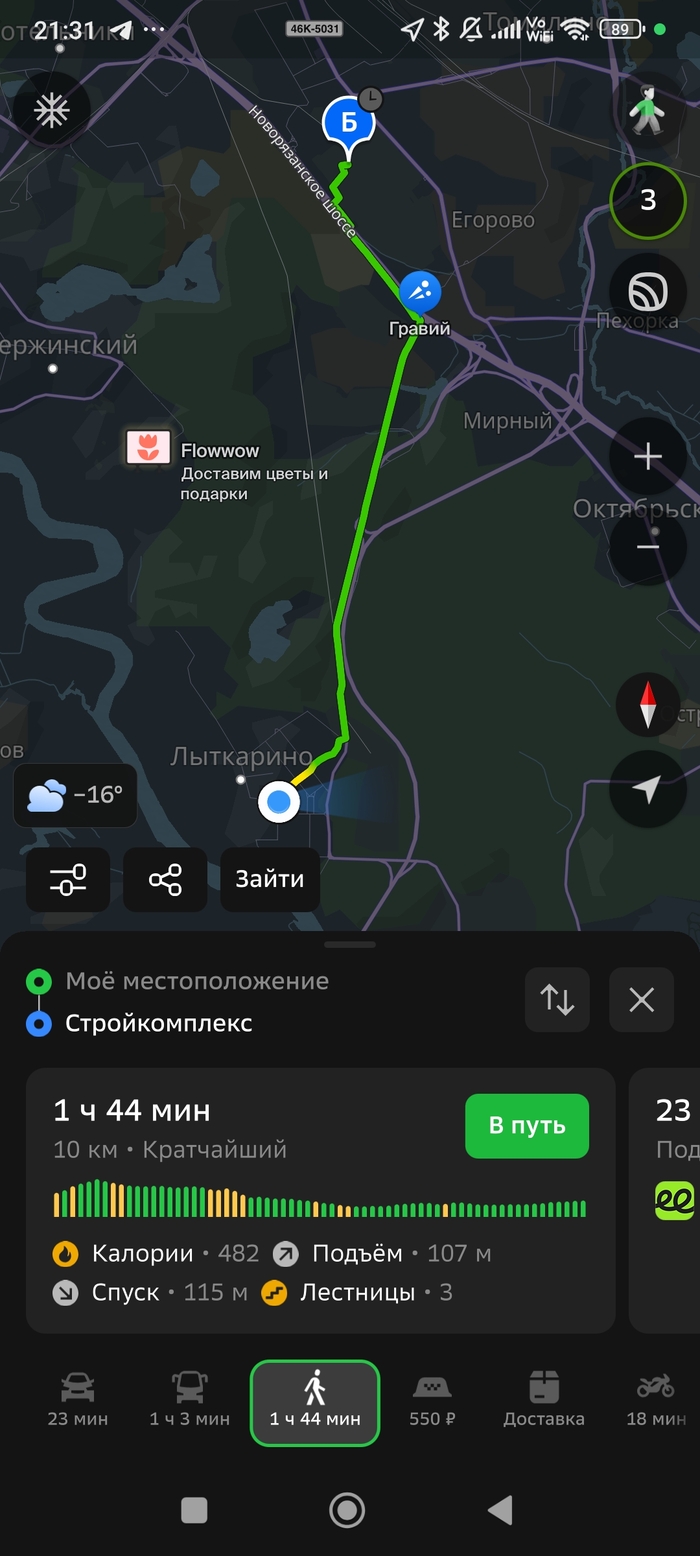Image resolution: width=700 pixels, height=1556 pixels.
Task: Switch to the car route, 23 мин
Action: (x=78, y=1398)
